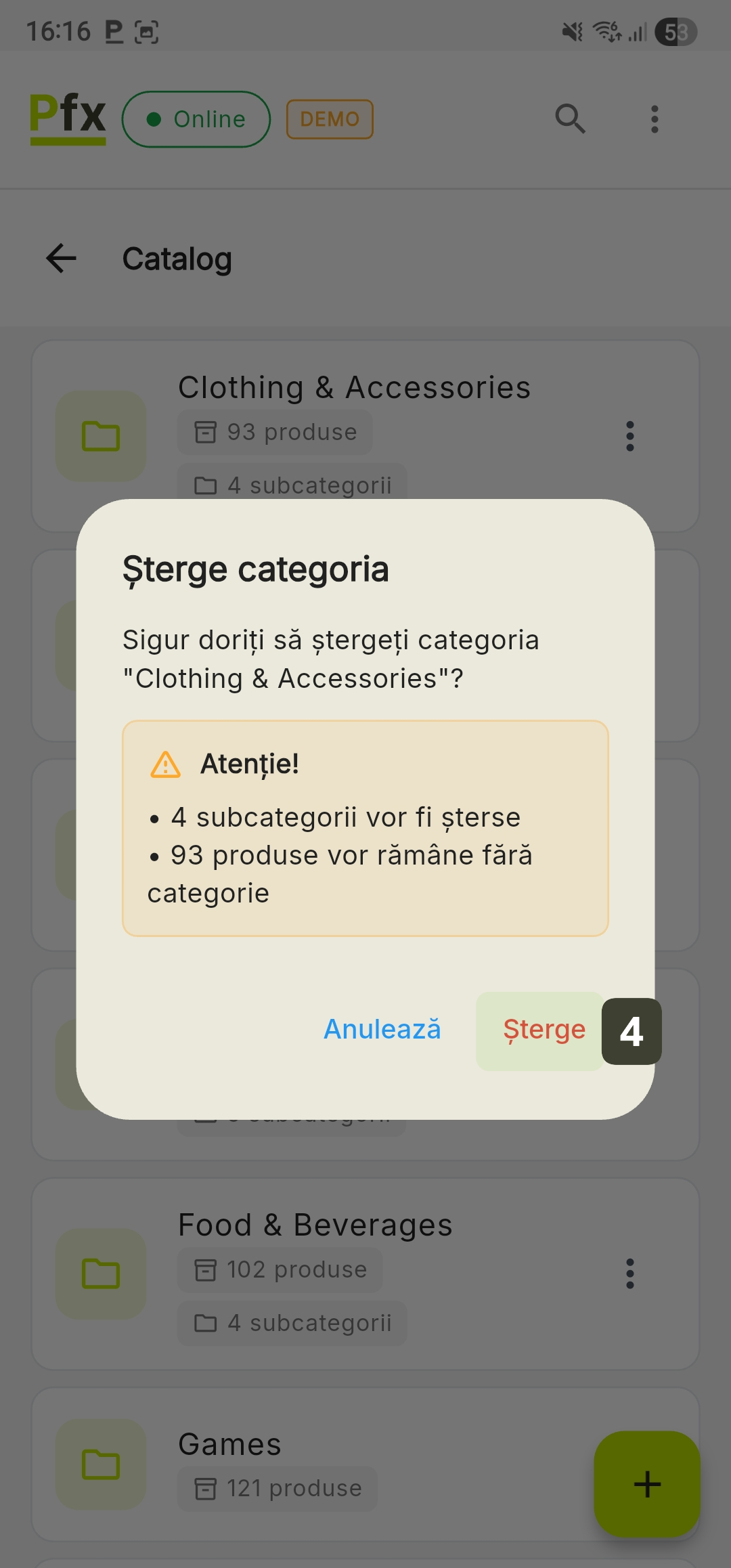The width and height of the screenshot is (731, 1568).
Task: Open the search icon in the app bar
Action: tap(570, 119)
